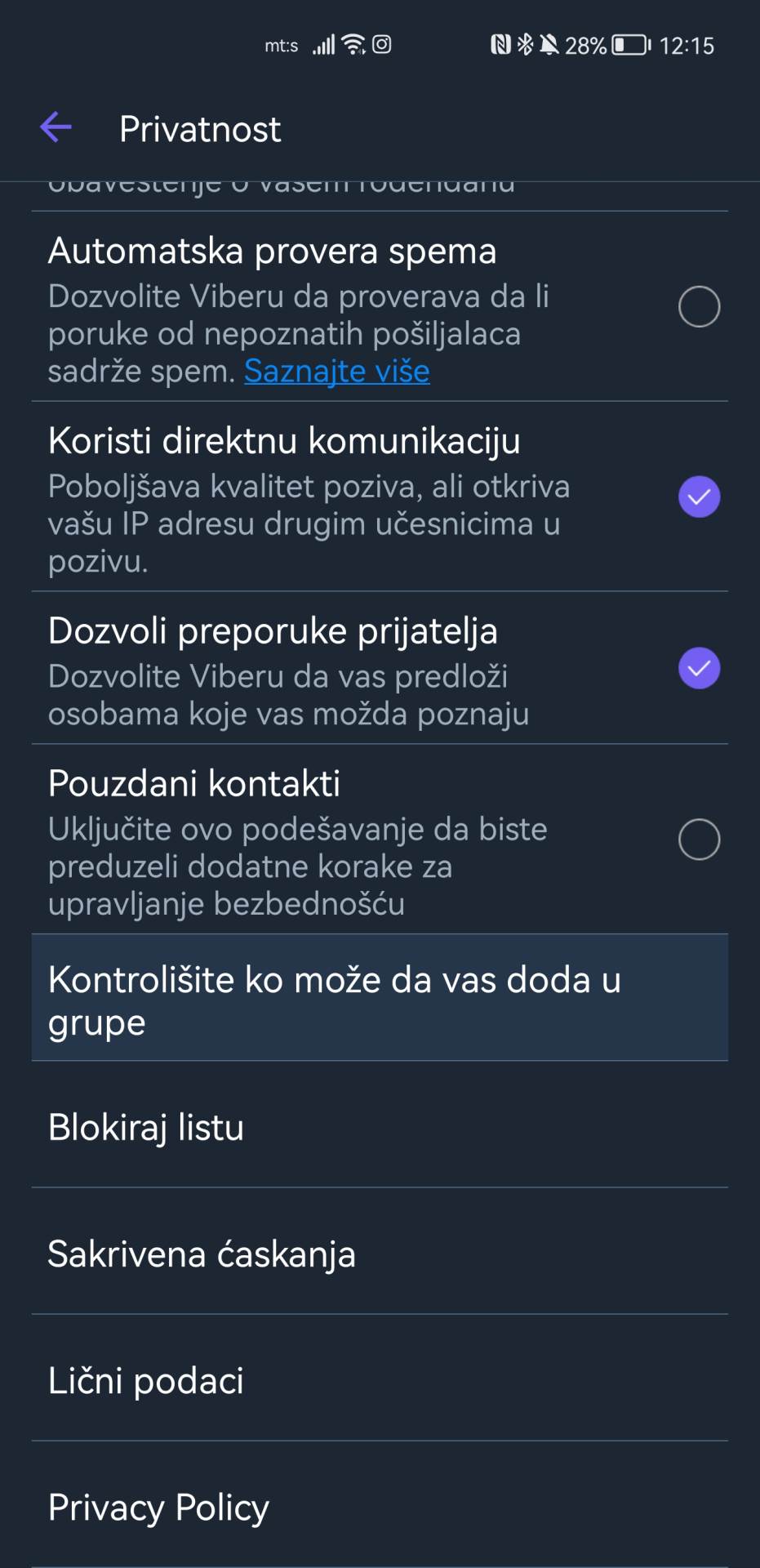Turn off Dozvoli preporuke prijatelja
This screenshot has height=1568, width=760.
(699, 667)
